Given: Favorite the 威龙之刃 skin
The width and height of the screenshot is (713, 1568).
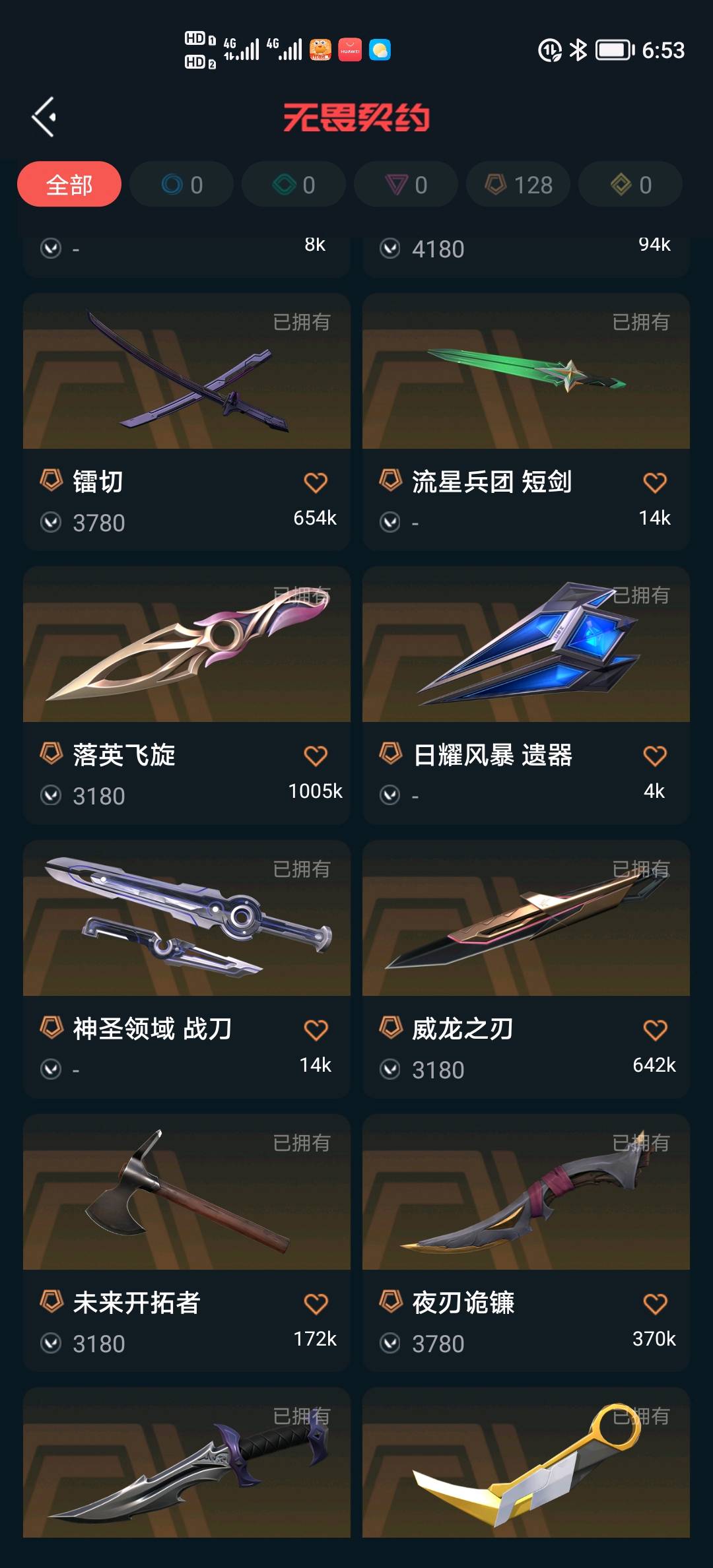Looking at the screenshot, I should click(x=655, y=1029).
